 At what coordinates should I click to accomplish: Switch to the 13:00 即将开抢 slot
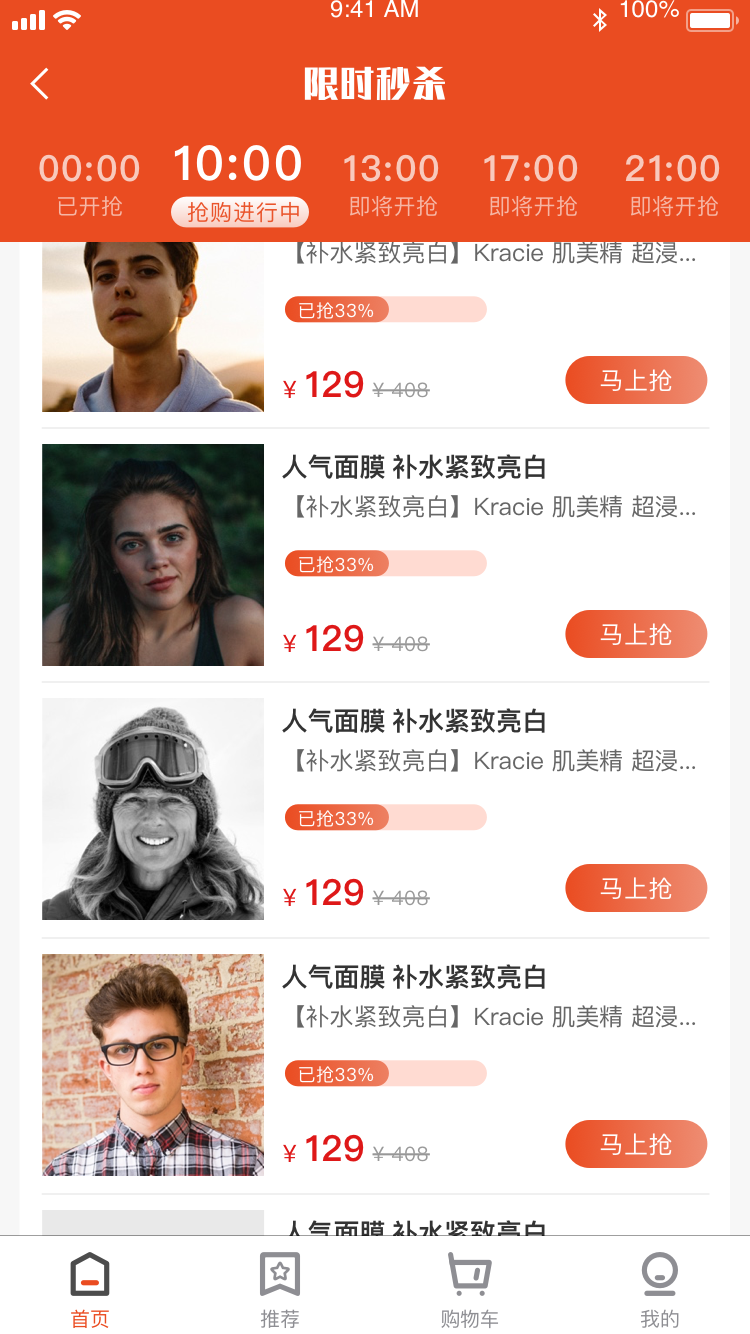pos(392,183)
